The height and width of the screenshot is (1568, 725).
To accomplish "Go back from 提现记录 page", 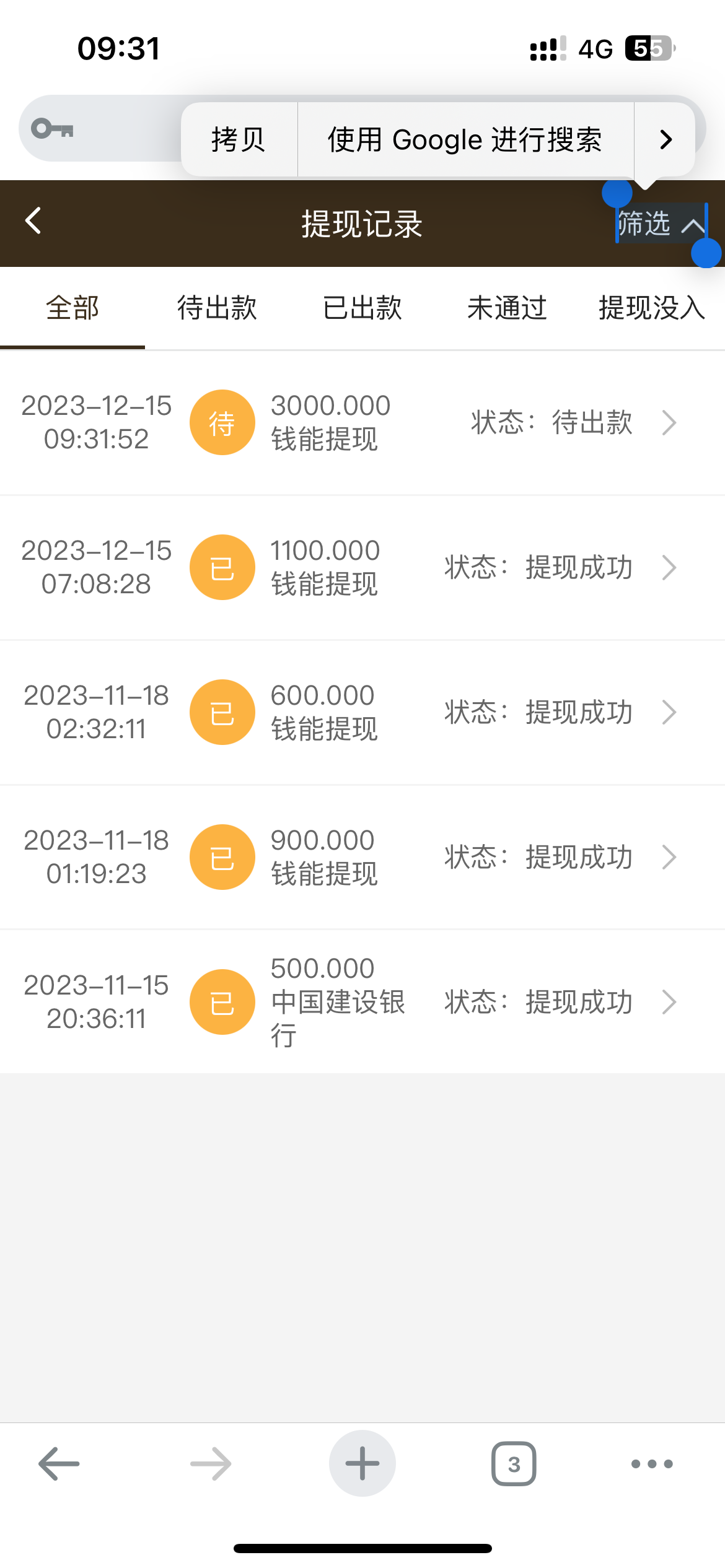I will [x=33, y=221].
